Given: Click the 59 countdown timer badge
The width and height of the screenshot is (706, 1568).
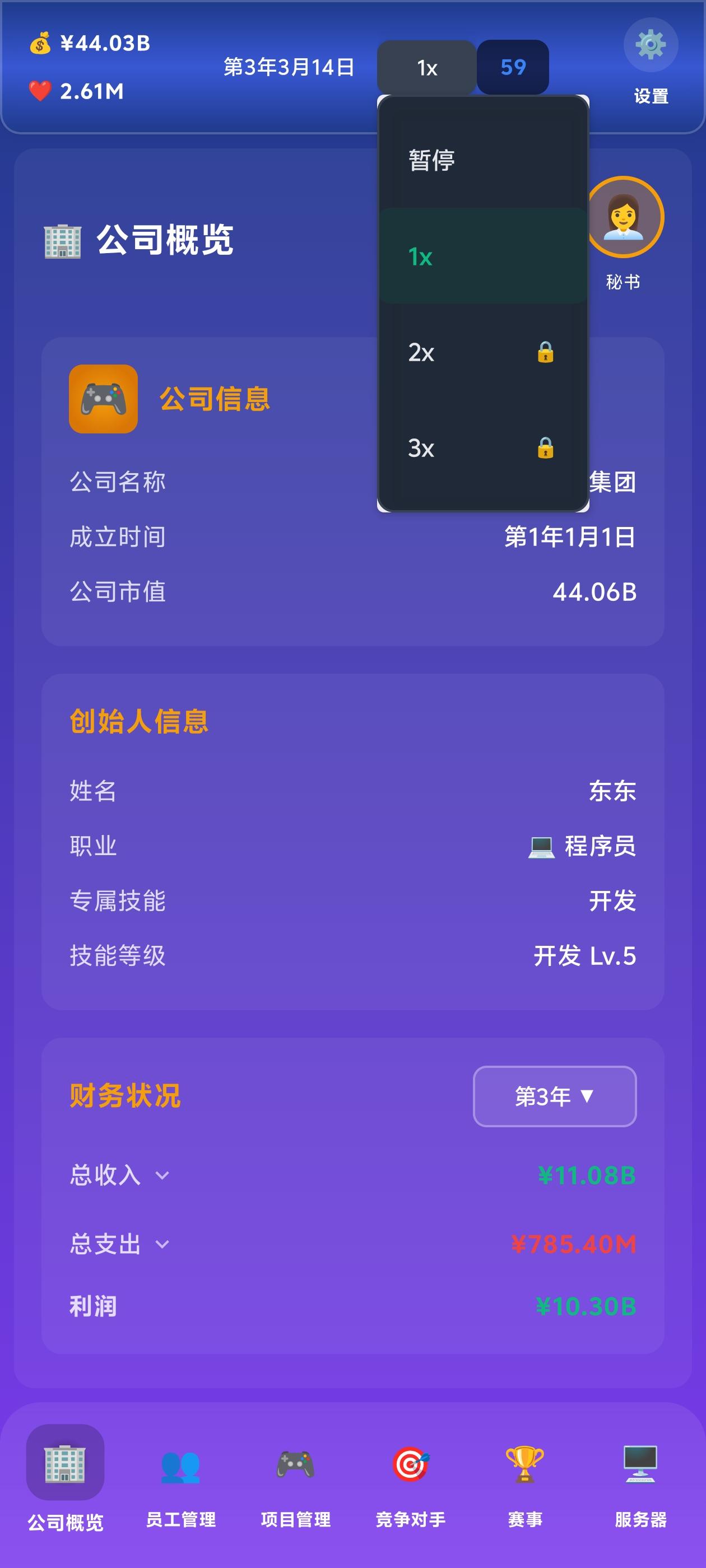Looking at the screenshot, I should click(513, 68).
